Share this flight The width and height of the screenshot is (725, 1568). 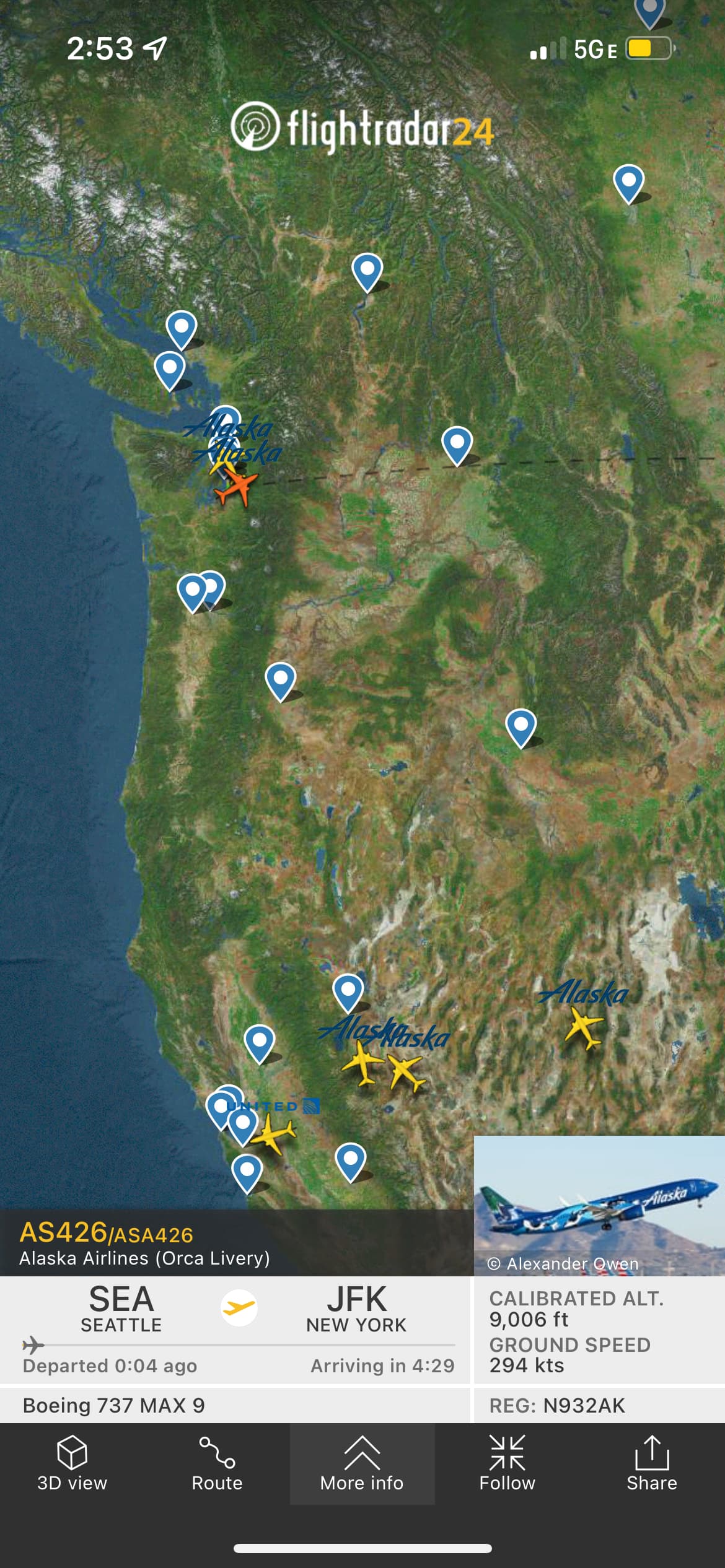[x=651, y=1463]
